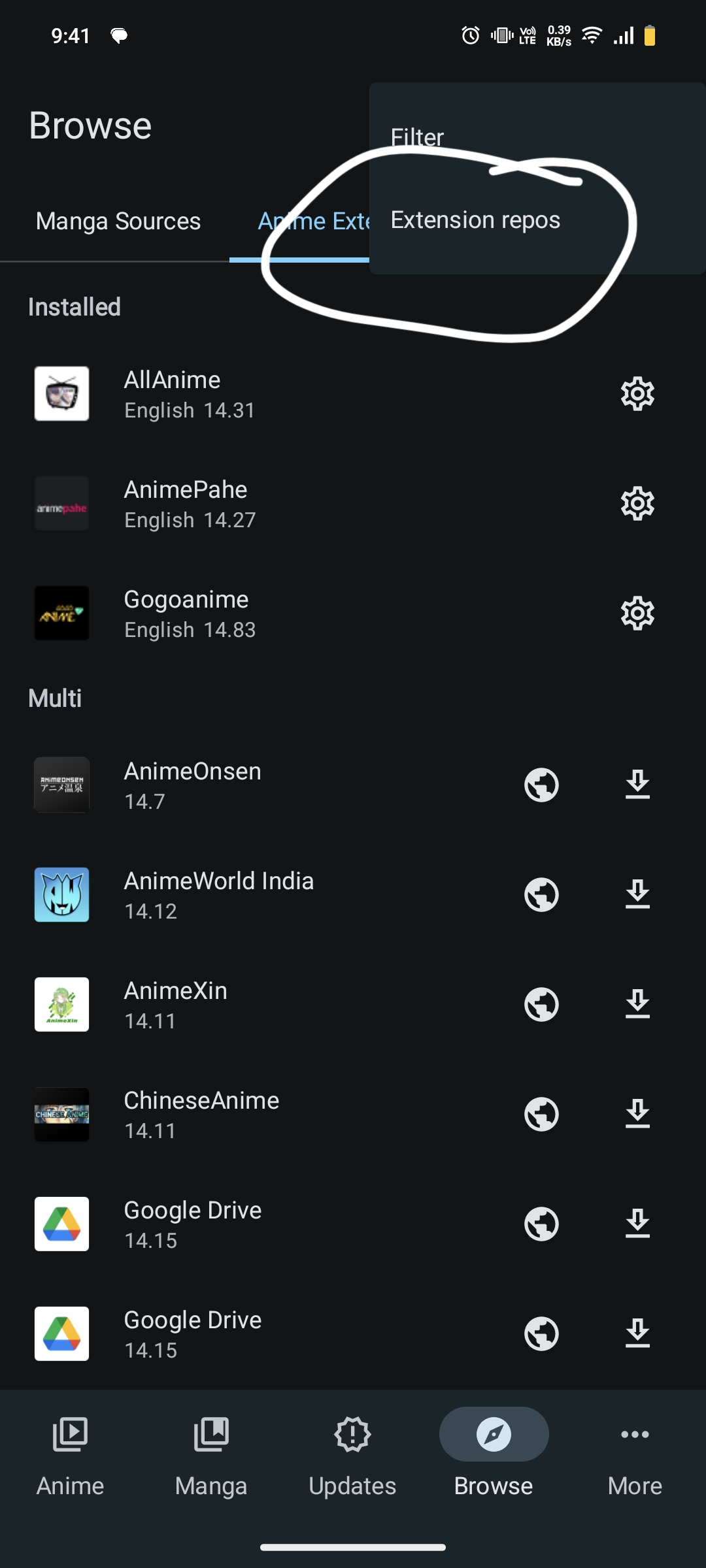This screenshot has height=1568, width=706.
Task: Switch to the Manga Sources tab
Action: (118, 221)
